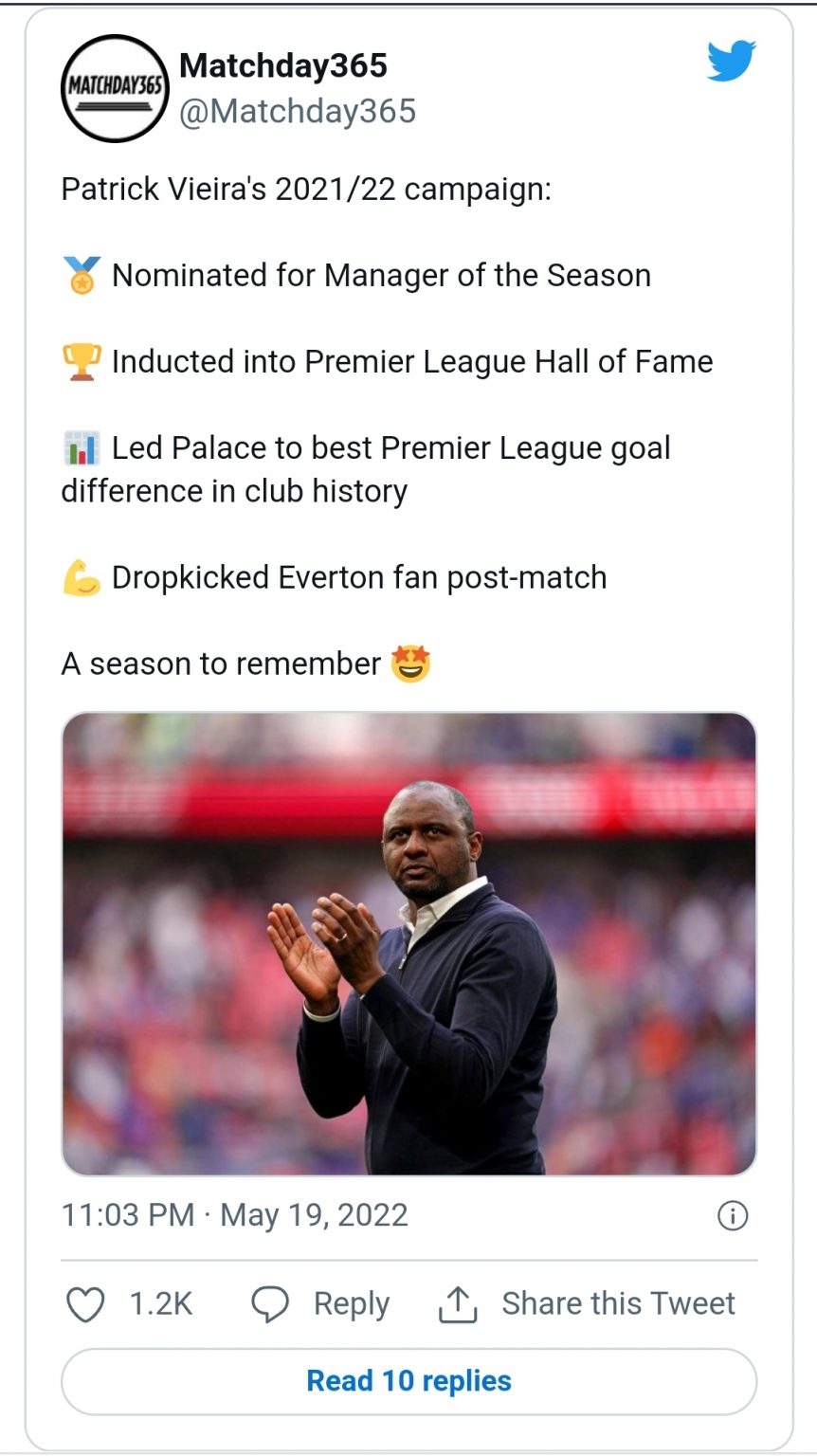The width and height of the screenshot is (817, 1456).
Task: Tap the tweet info icon
Action: pos(733,1215)
